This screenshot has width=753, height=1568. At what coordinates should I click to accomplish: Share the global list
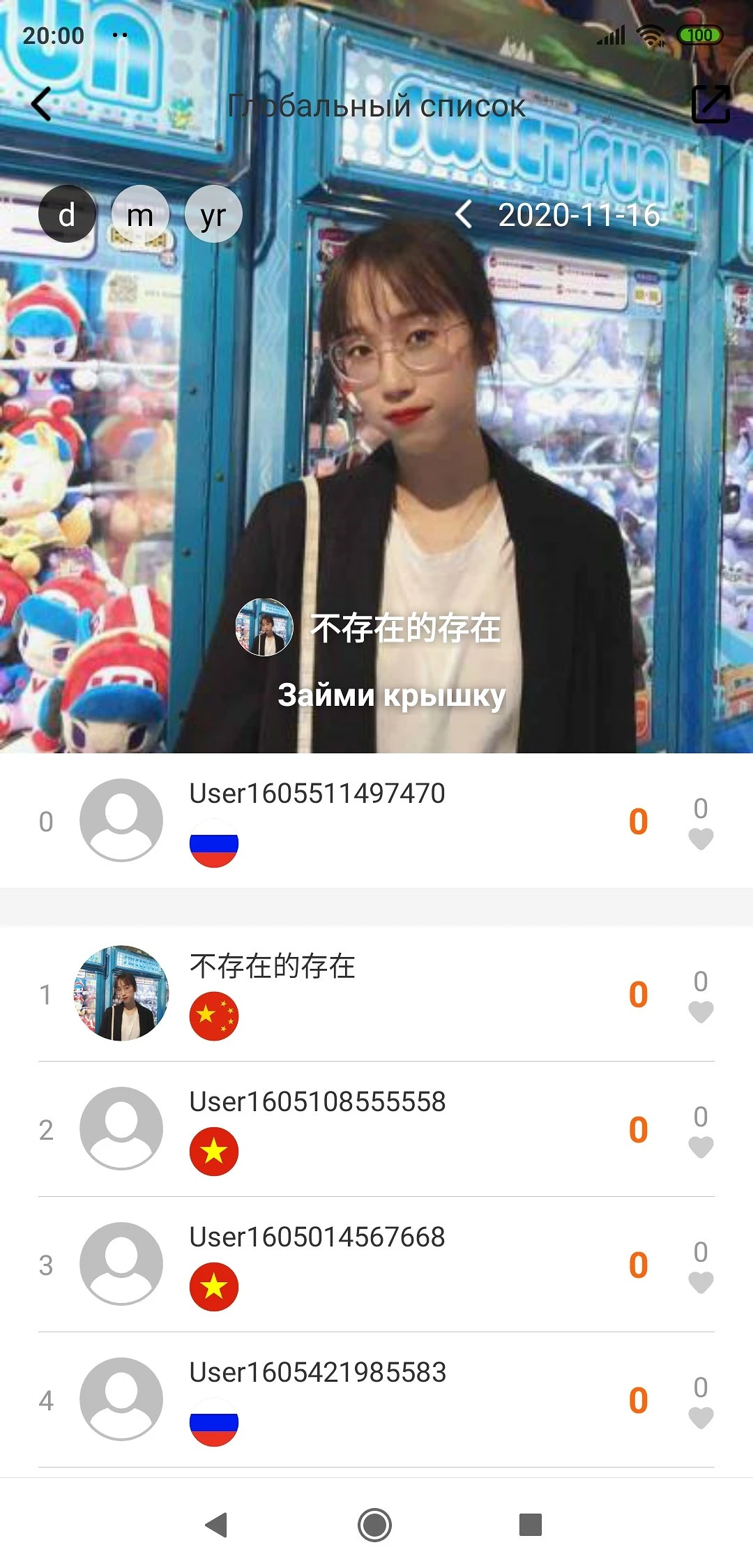pos(710,105)
